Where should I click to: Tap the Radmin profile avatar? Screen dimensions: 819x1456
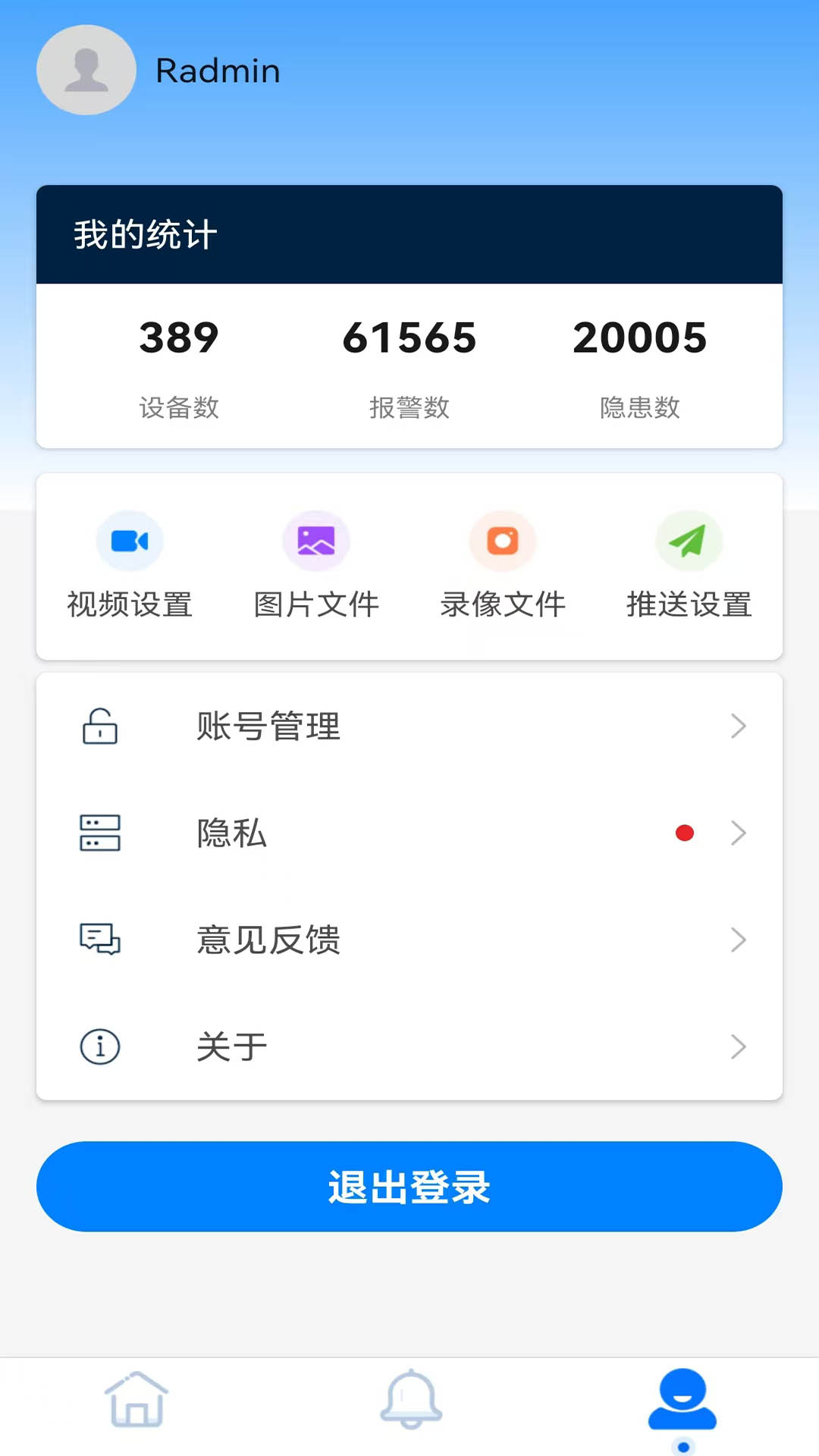pos(86,70)
